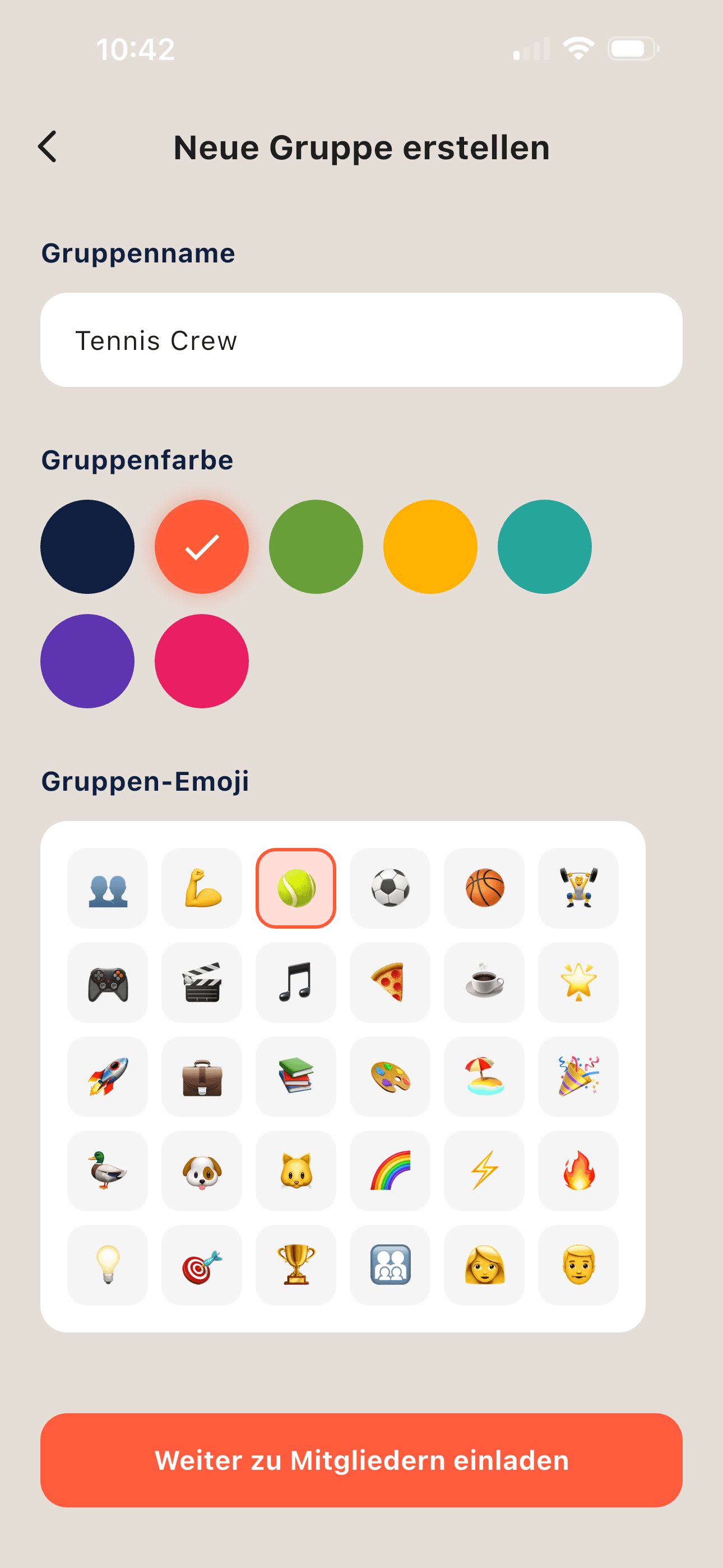Choose the basketball emoji

[484, 888]
